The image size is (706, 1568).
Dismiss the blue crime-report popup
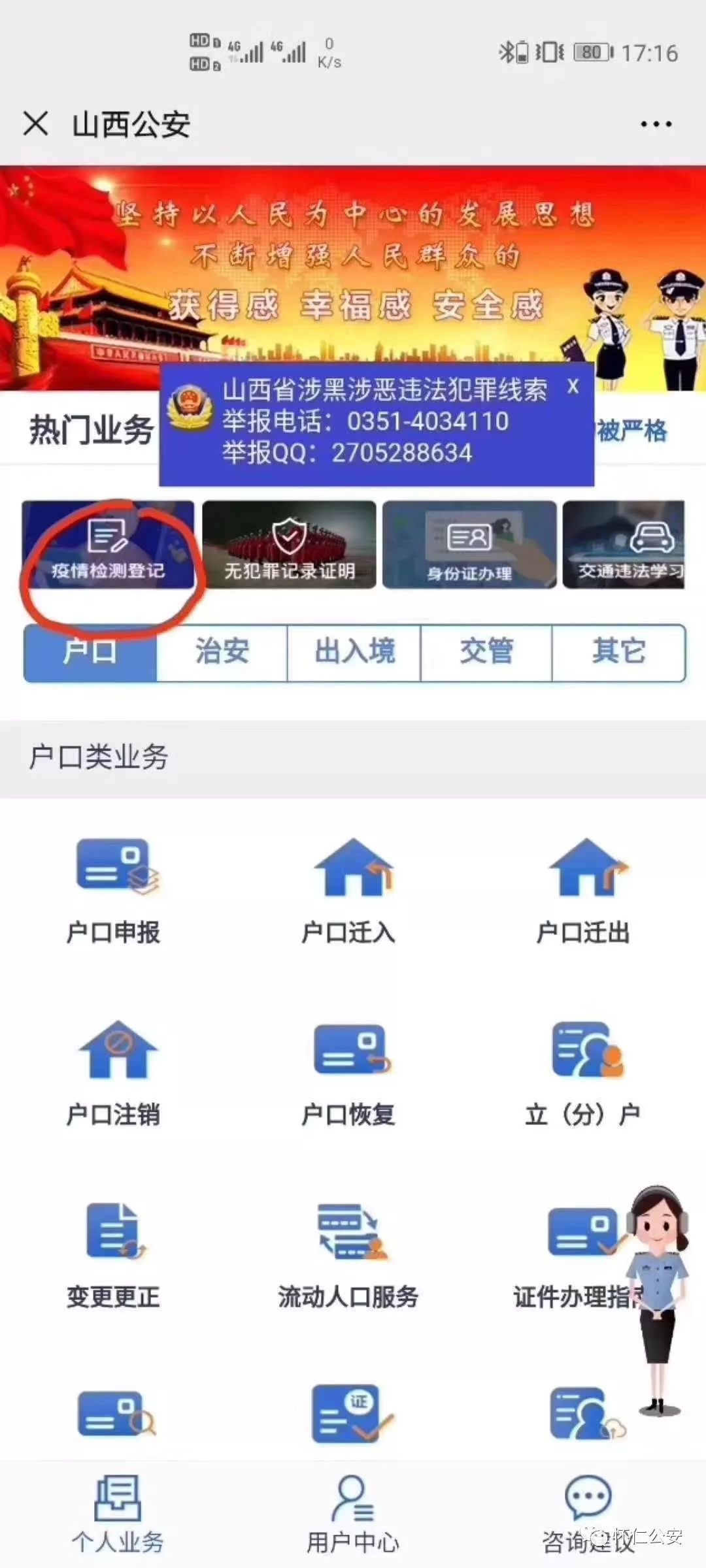click(573, 386)
